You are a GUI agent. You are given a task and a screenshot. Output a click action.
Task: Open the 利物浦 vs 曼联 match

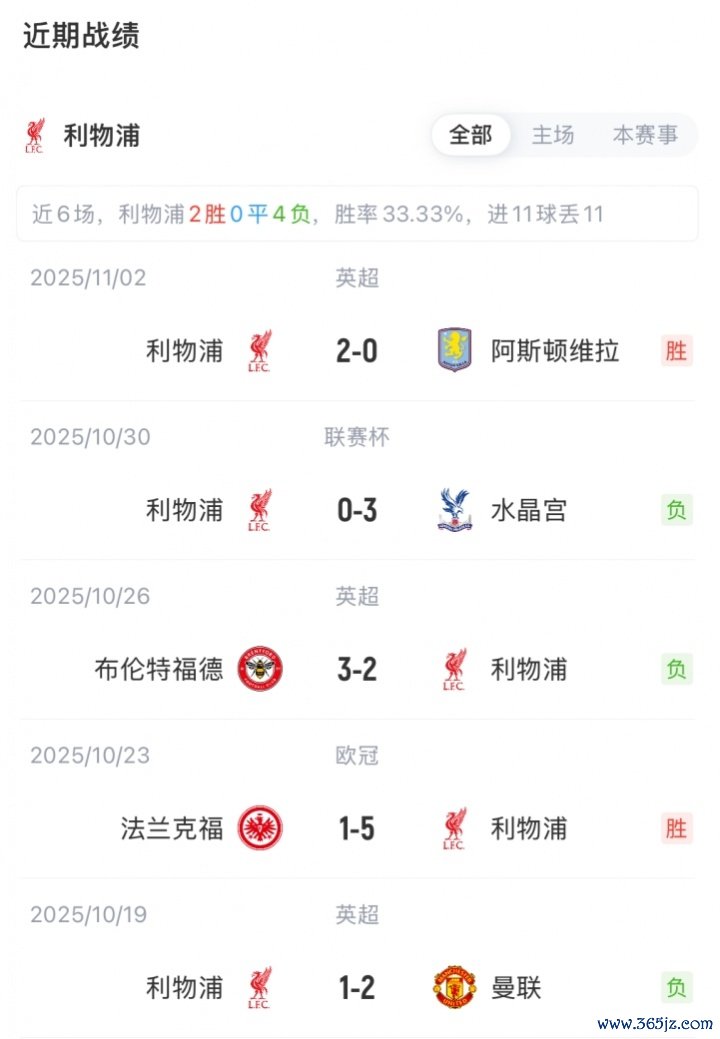click(357, 988)
